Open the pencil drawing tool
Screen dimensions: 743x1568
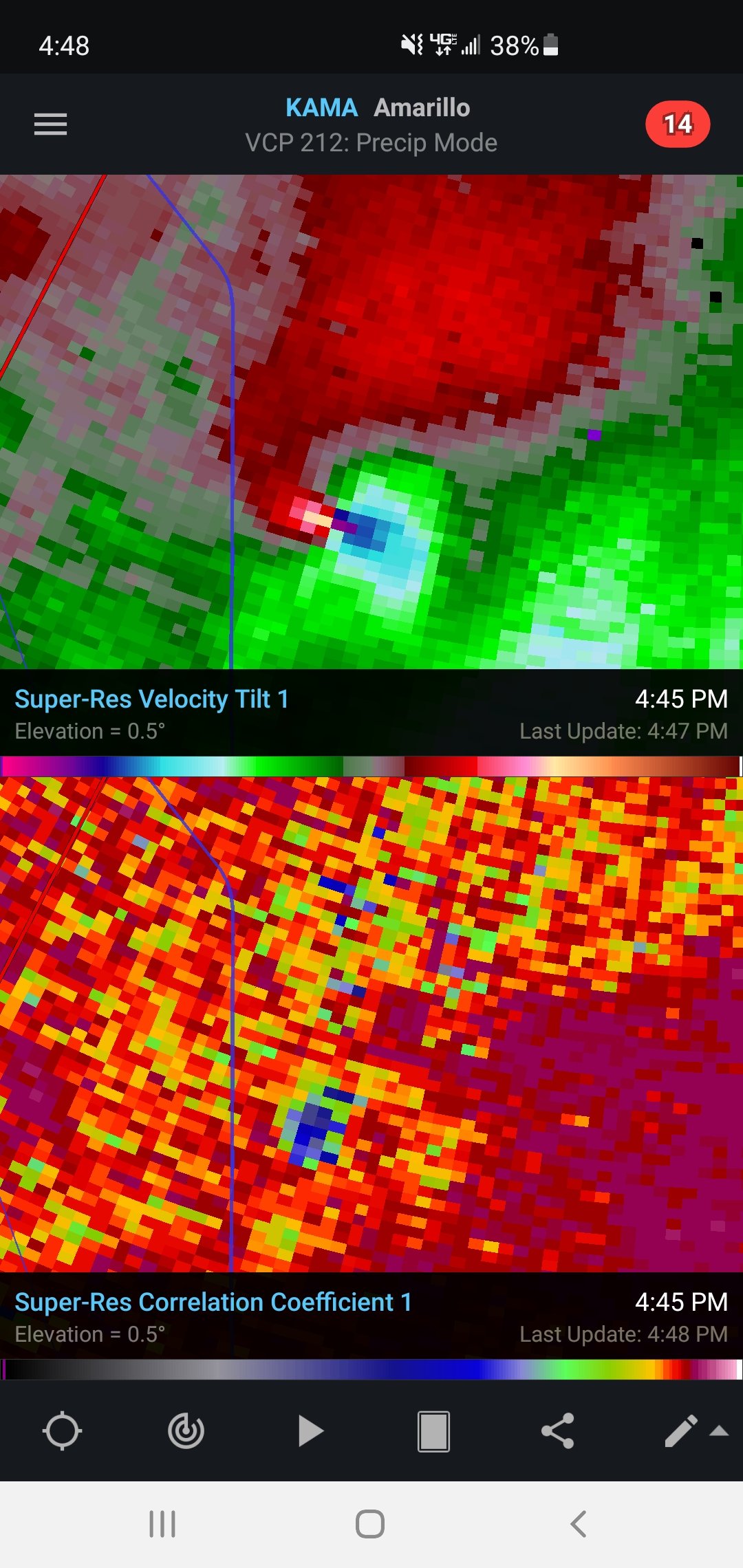coord(680,1431)
